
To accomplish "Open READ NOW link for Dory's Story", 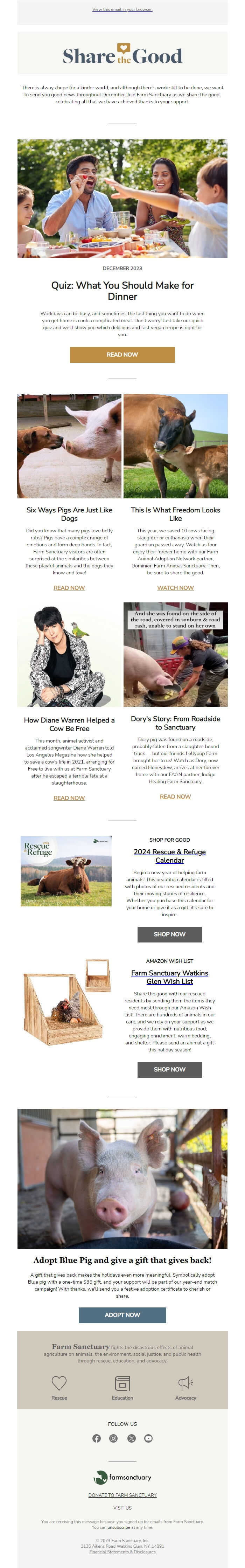I will (175, 797).
